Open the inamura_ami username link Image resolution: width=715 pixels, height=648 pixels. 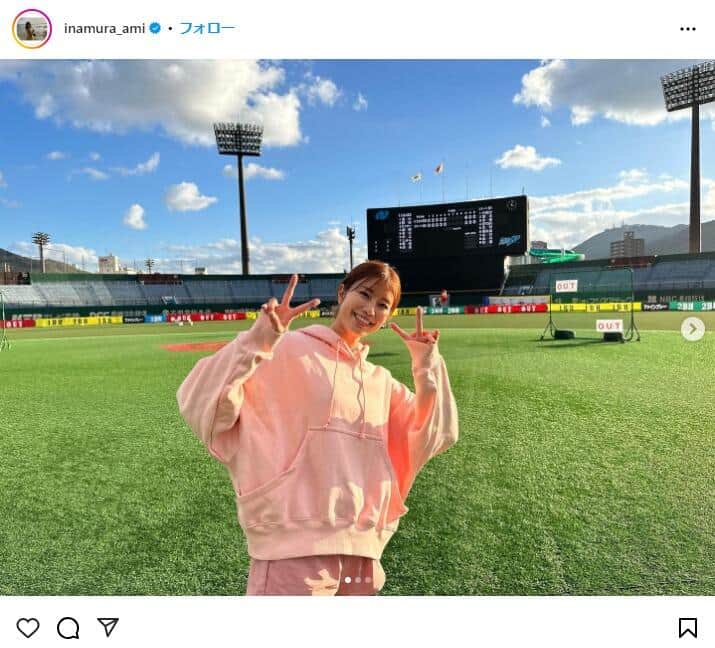coord(104,28)
